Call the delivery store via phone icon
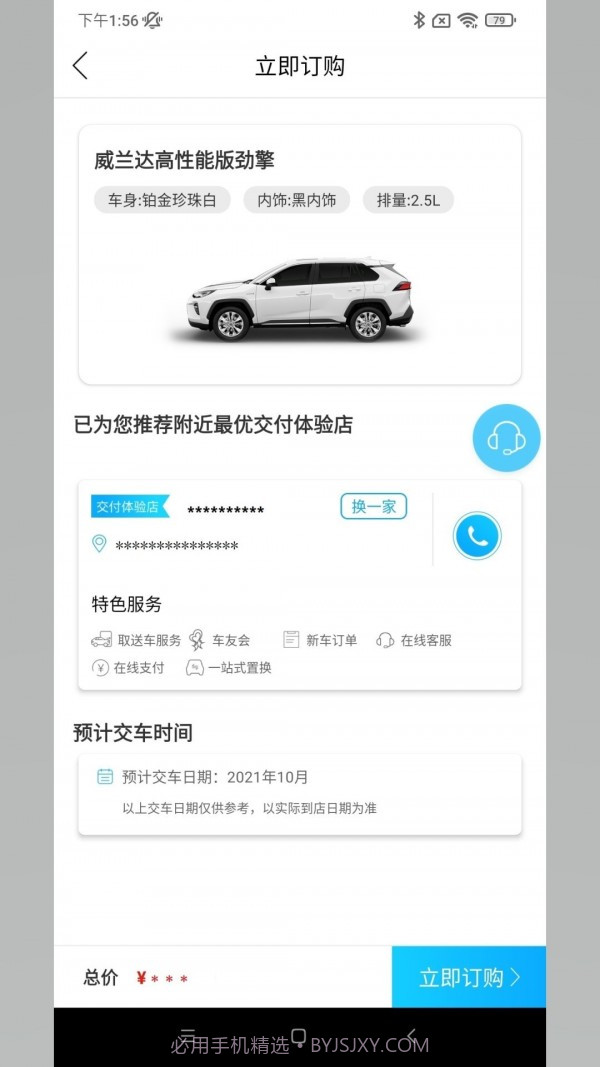The image size is (600, 1067). tap(477, 536)
